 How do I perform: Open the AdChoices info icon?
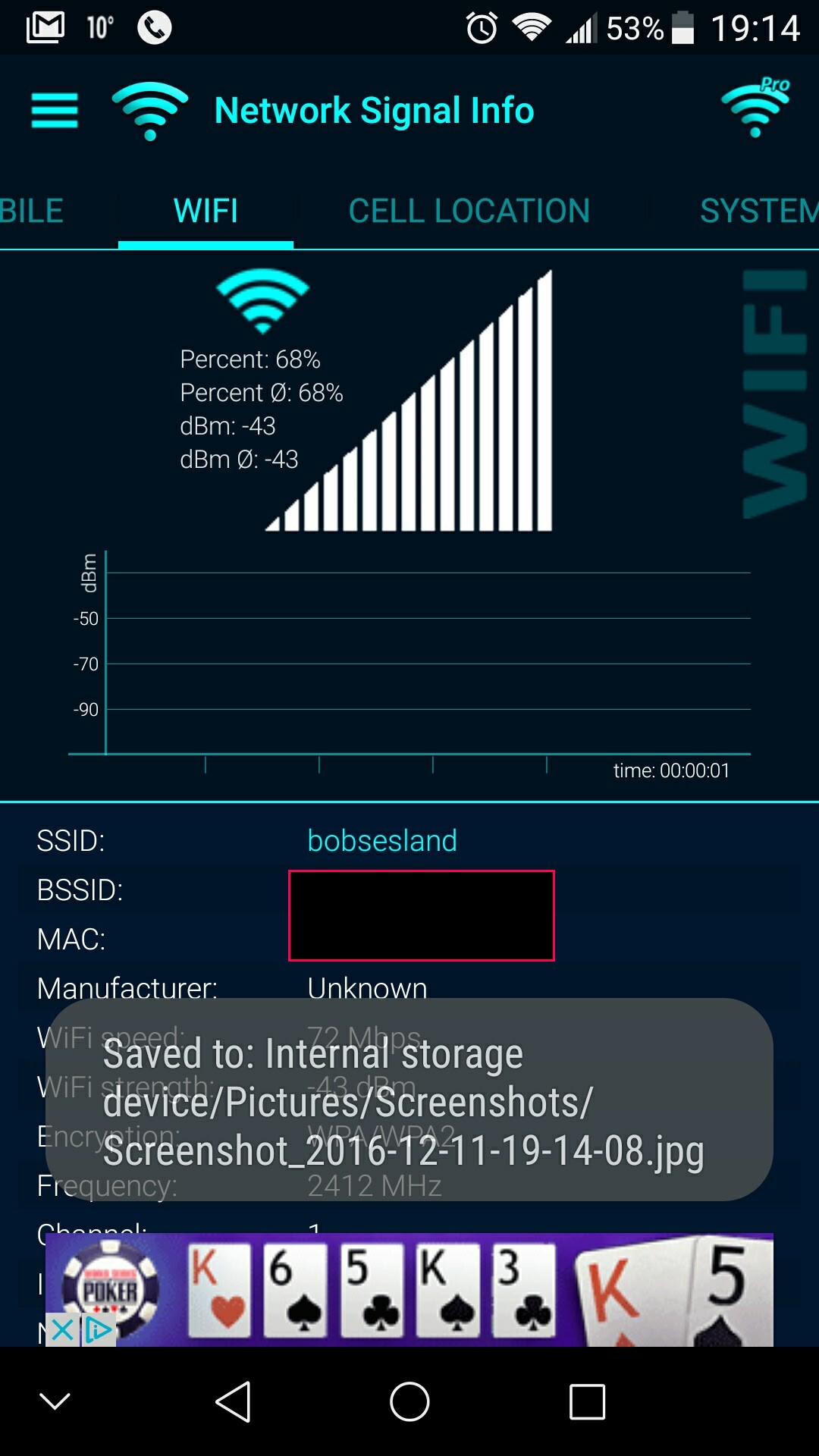click(x=99, y=1329)
